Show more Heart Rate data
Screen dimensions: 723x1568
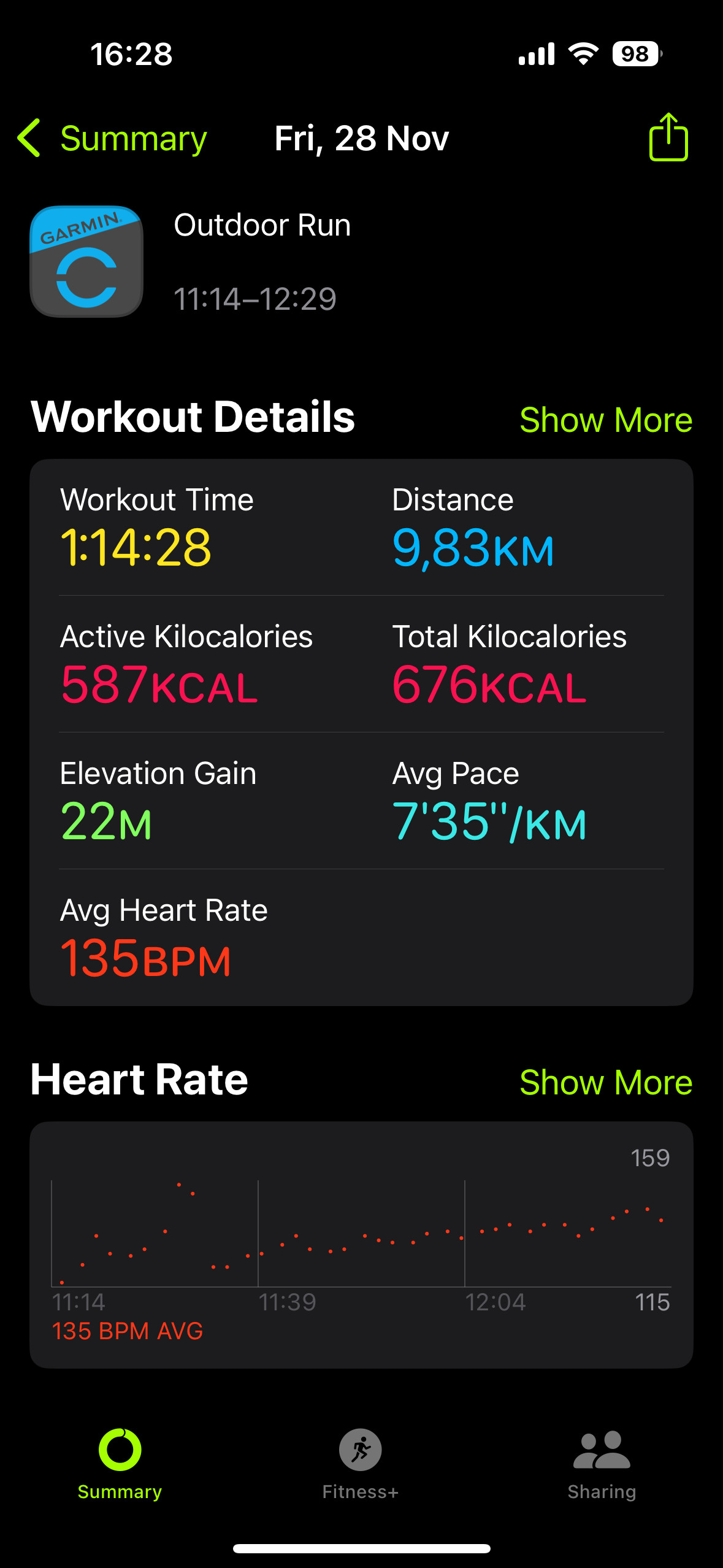[x=606, y=1082]
